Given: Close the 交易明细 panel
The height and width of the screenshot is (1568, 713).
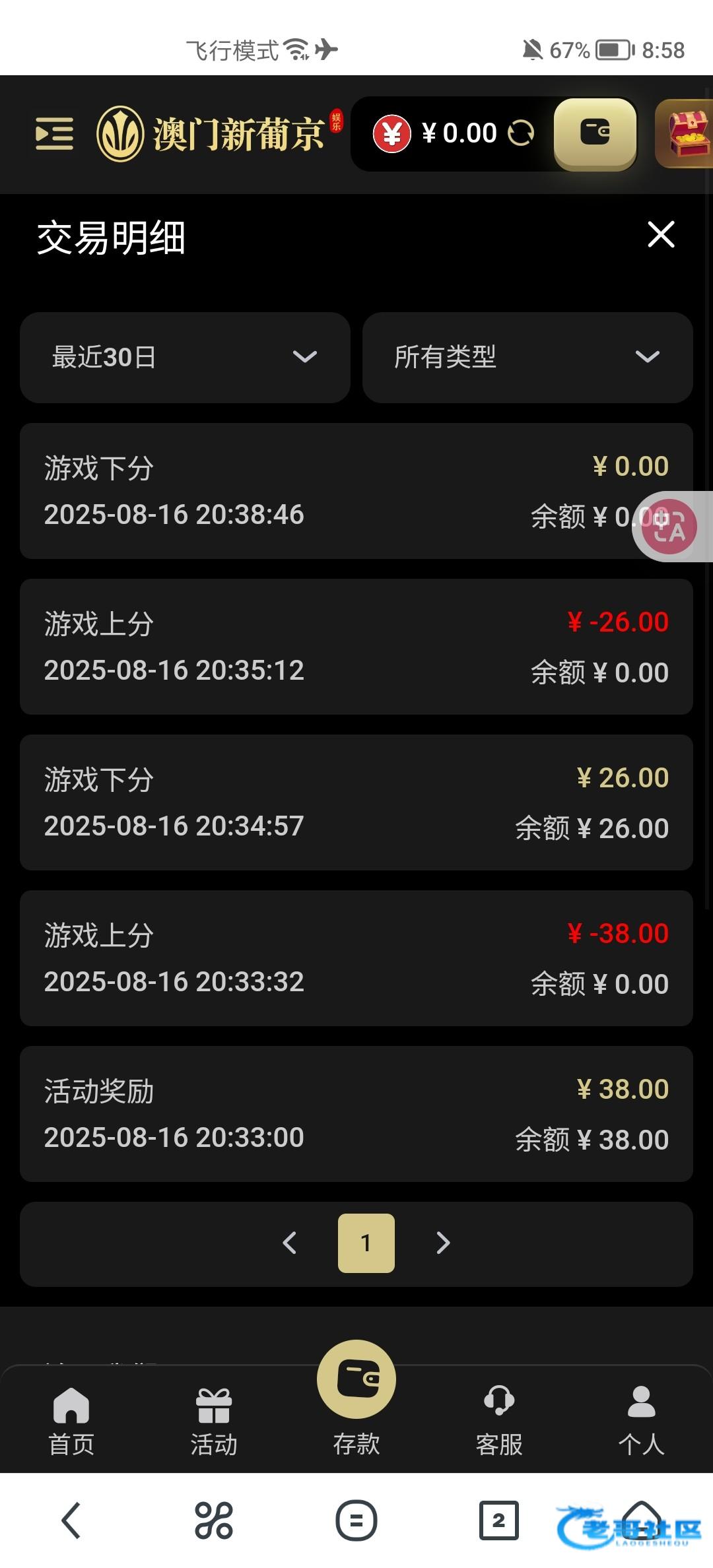Looking at the screenshot, I should [661, 235].
